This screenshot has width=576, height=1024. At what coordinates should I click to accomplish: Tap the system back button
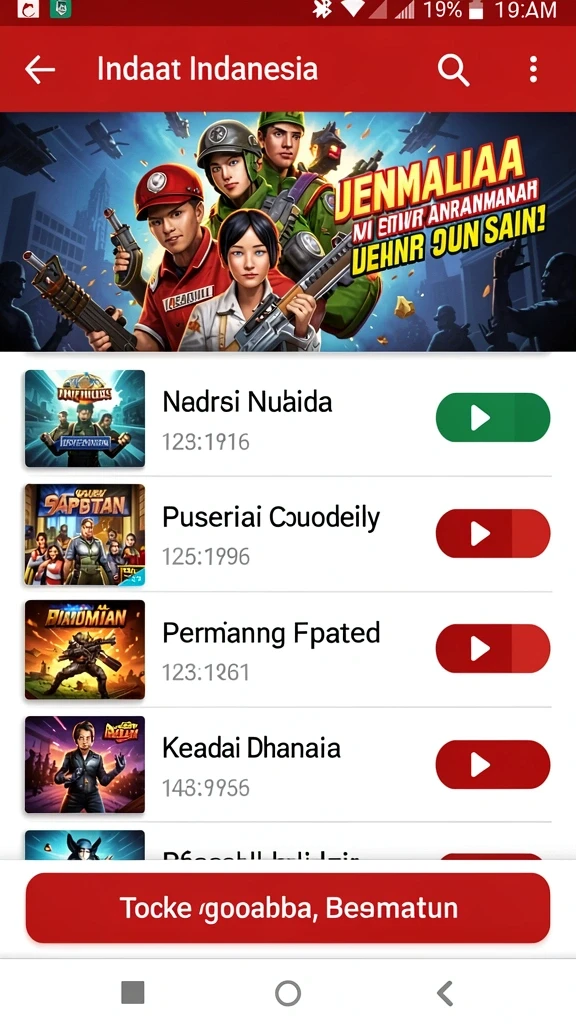point(445,993)
